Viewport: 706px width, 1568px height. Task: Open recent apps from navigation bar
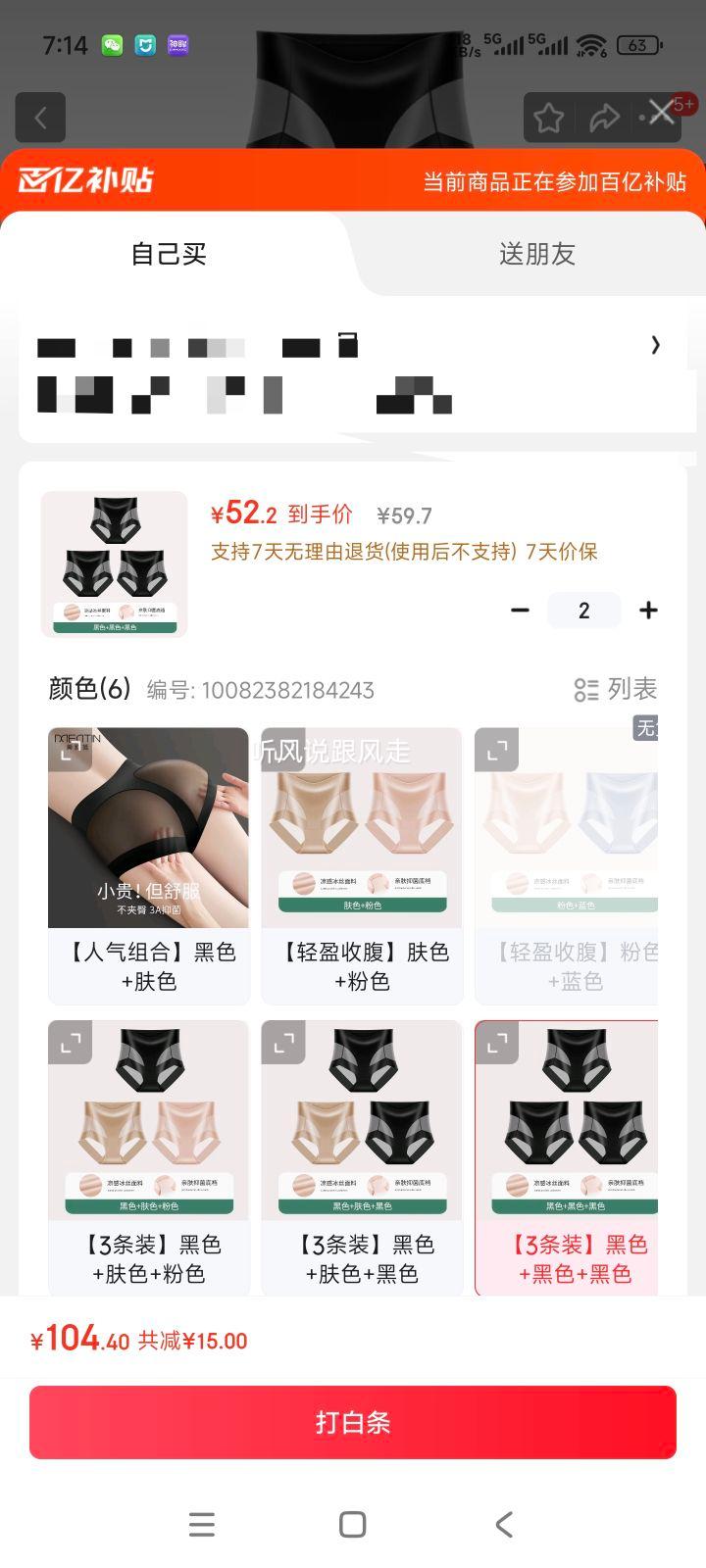[201, 1524]
